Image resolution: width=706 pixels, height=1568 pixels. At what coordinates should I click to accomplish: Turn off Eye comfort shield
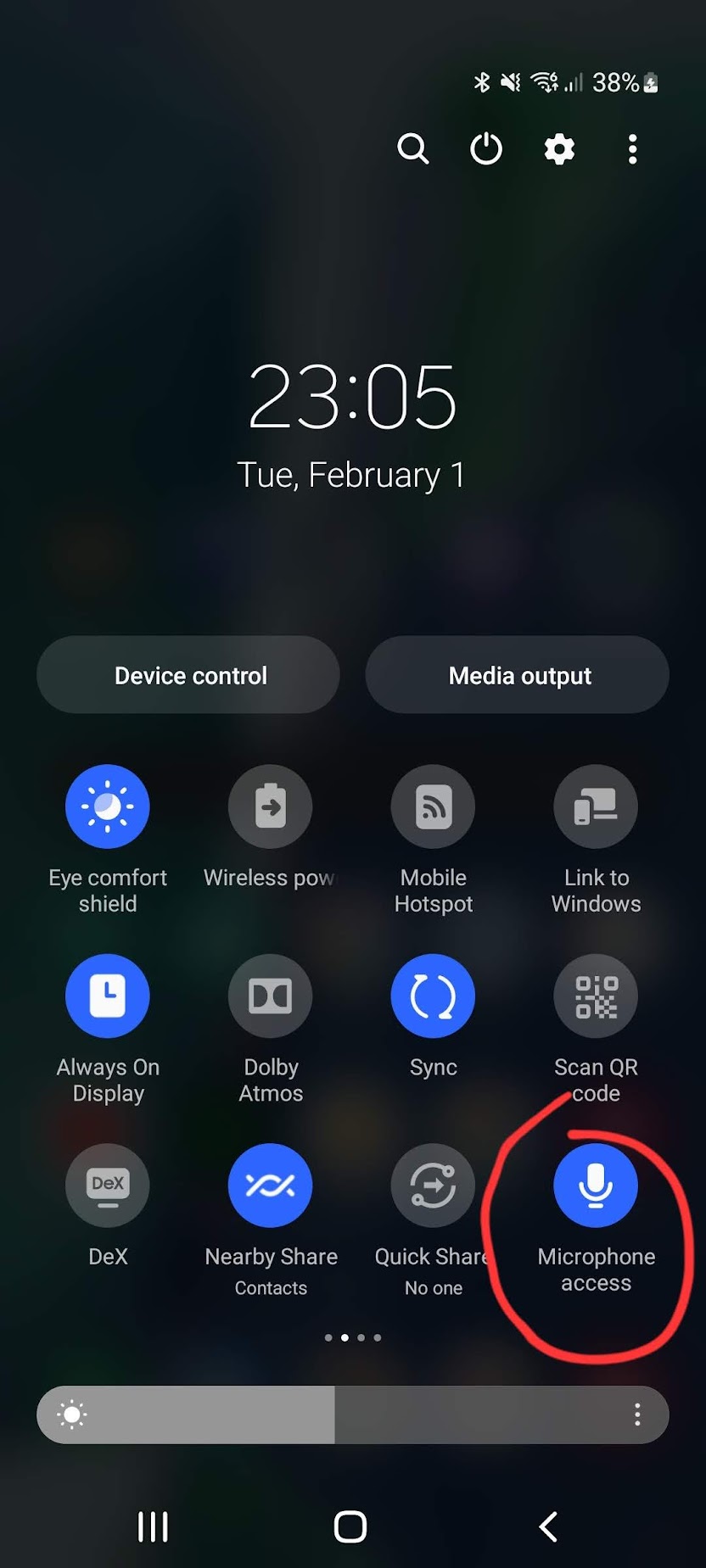click(x=108, y=806)
